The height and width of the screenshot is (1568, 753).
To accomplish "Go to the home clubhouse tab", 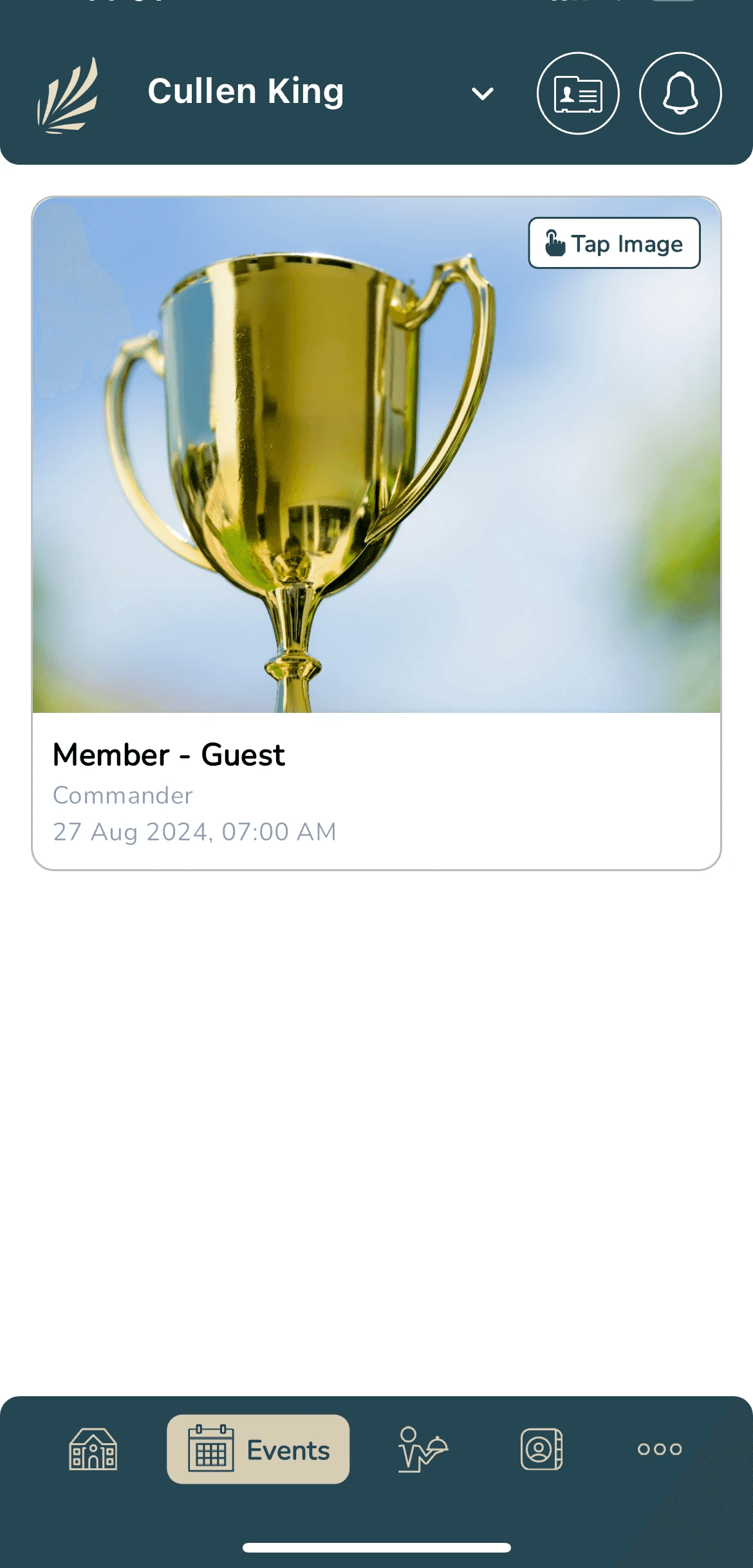I will (93, 1449).
